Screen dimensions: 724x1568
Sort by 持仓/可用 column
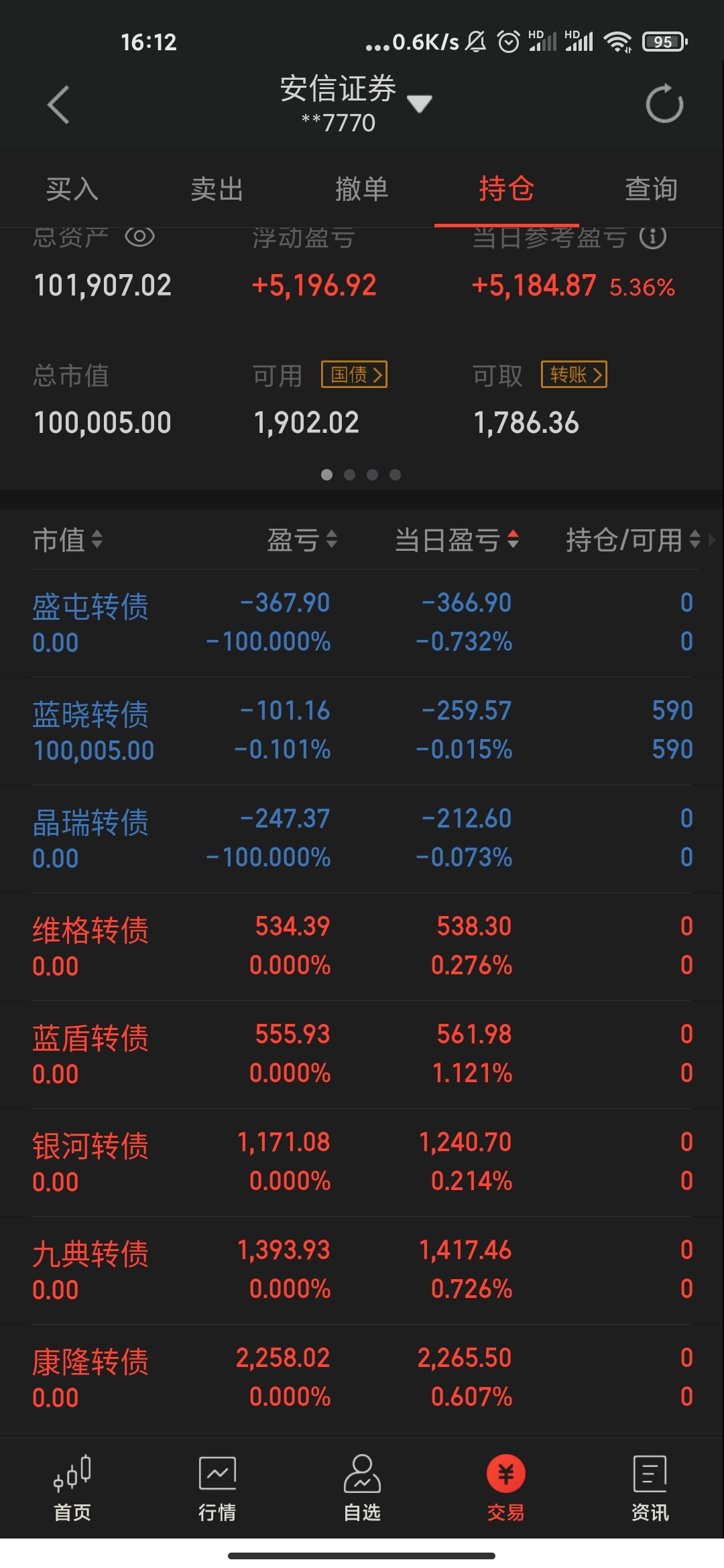pos(633,539)
